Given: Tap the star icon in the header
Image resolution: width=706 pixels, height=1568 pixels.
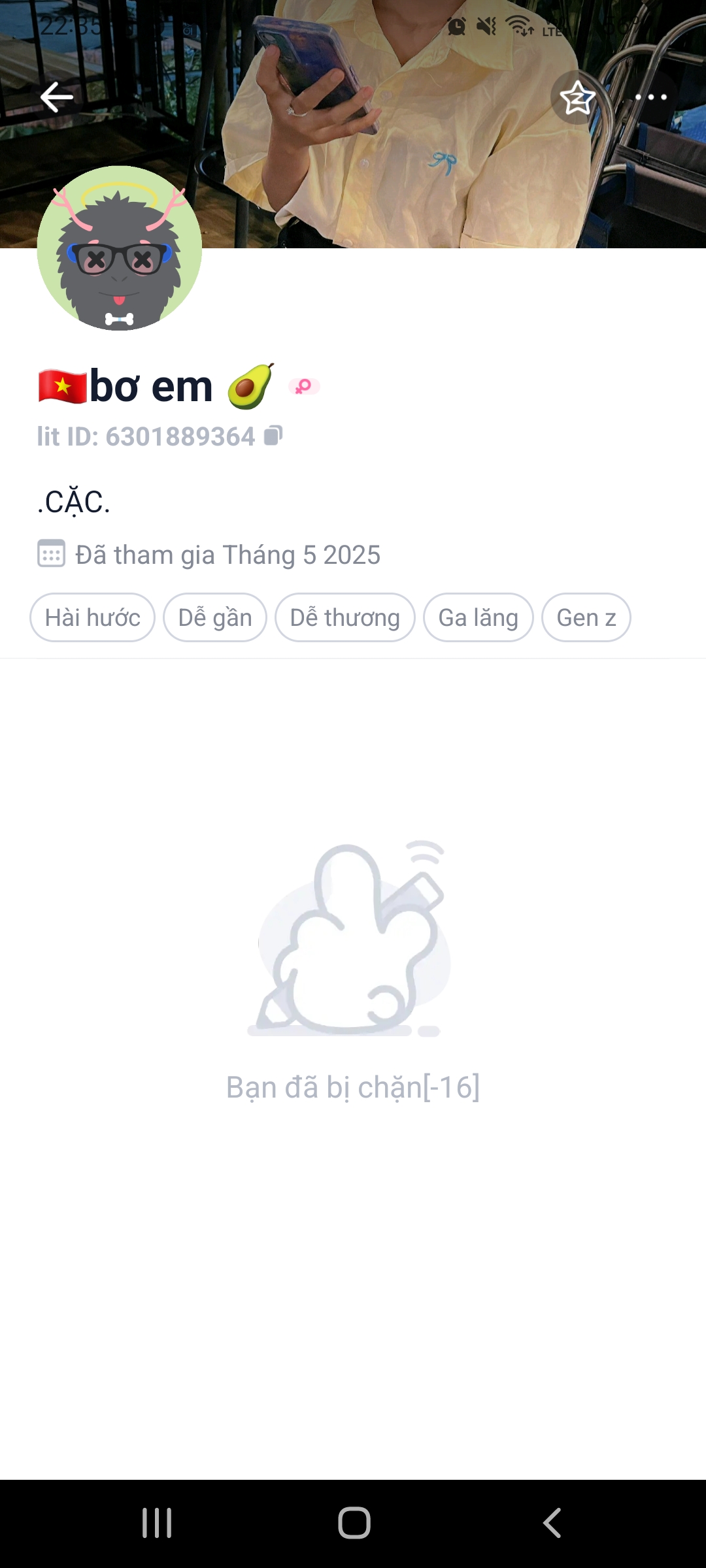Looking at the screenshot, I should point(578,98).
